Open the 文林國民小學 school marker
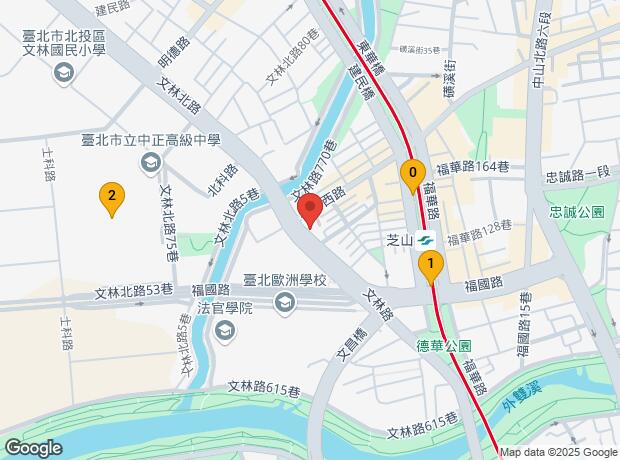This screenshot has height=460, width=620. coord(65,71)
